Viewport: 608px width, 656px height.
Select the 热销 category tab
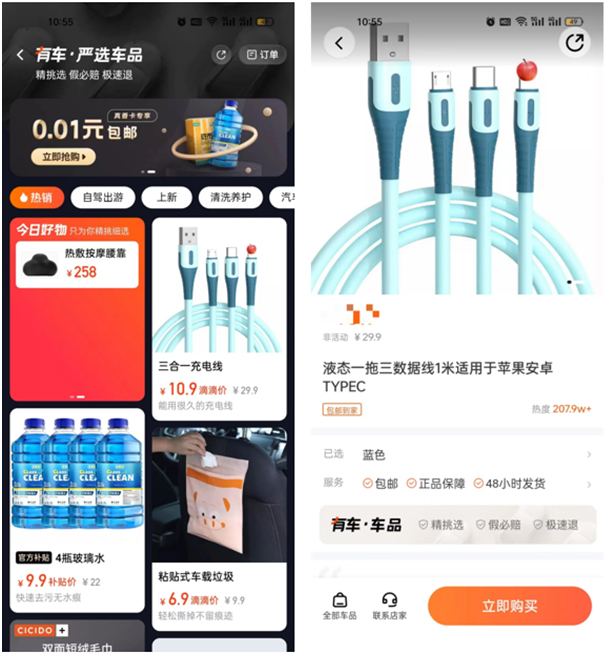point(36,197)
